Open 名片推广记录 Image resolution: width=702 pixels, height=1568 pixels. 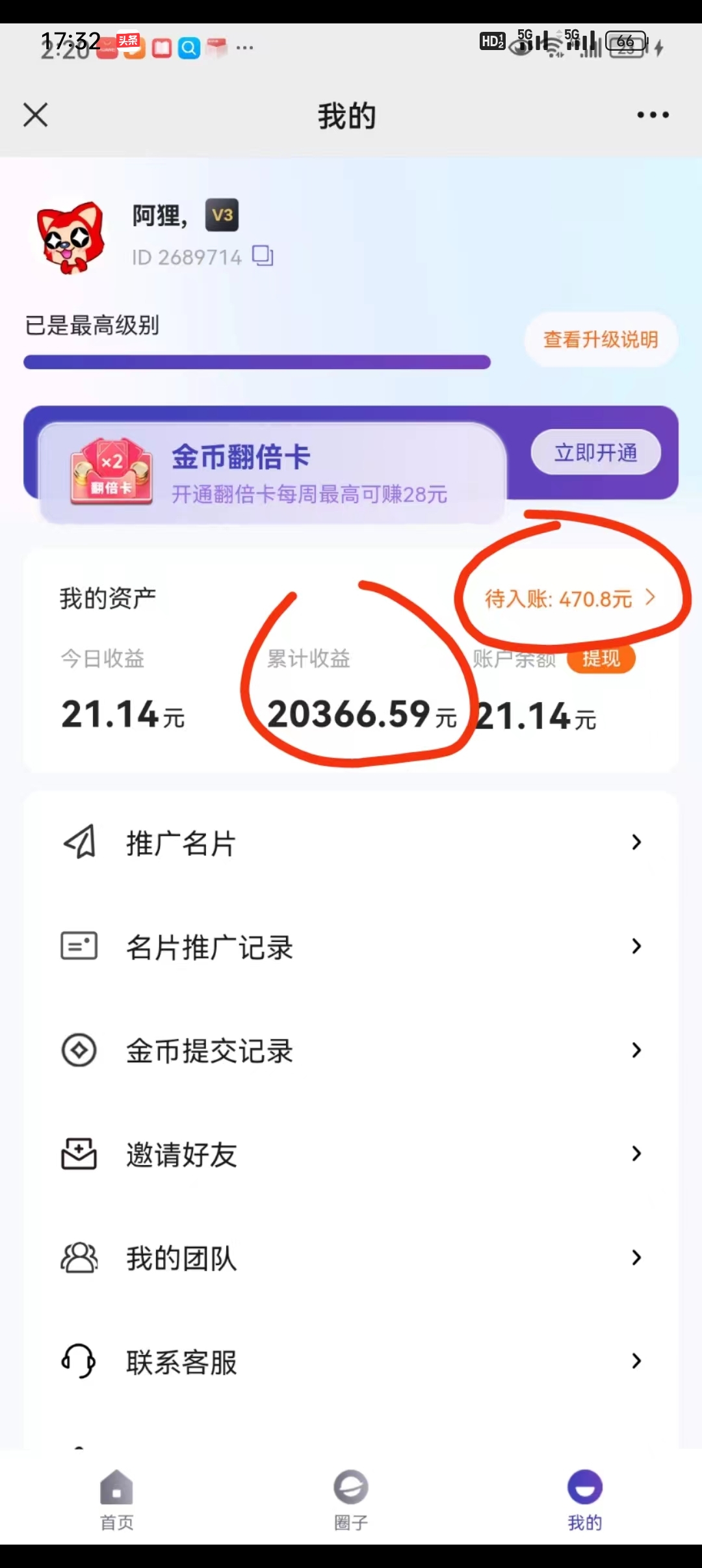(x=351, y=947)
